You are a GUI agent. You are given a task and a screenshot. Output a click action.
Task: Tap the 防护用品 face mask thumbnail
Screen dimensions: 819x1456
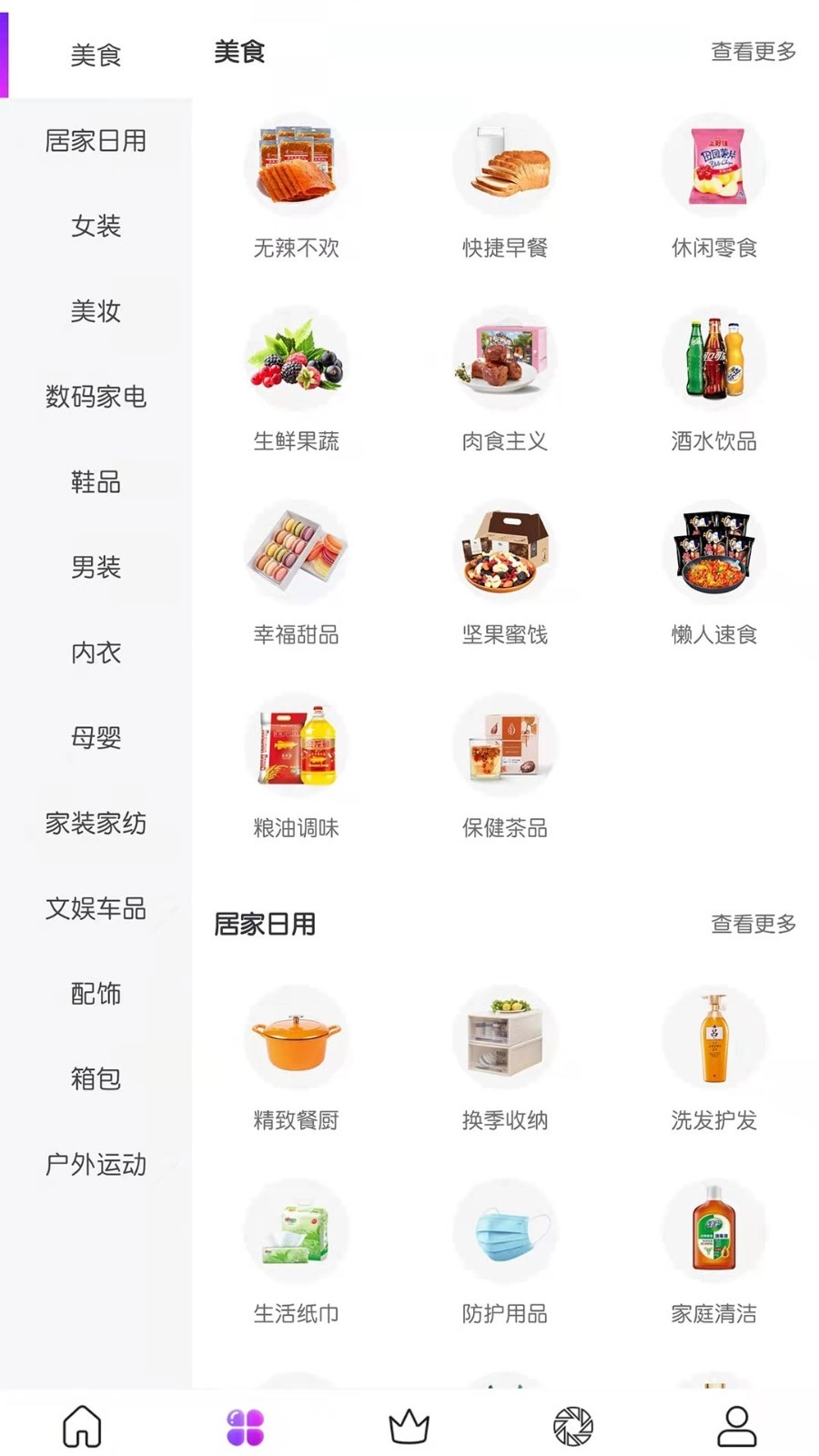(x=507, y=1230)
